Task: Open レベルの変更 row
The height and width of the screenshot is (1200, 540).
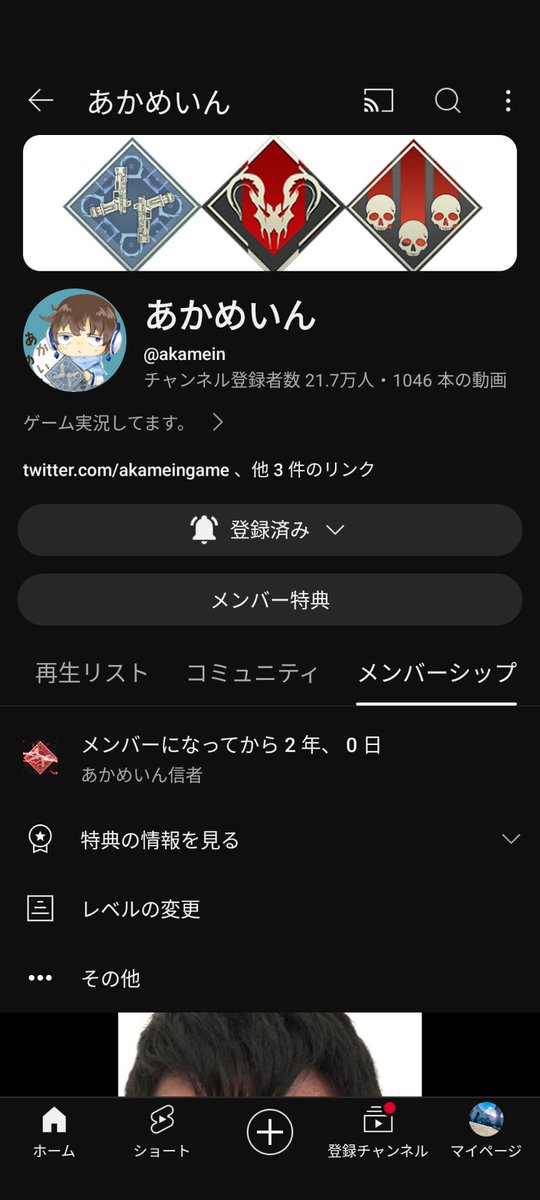Action: click(x=270, y=909)
